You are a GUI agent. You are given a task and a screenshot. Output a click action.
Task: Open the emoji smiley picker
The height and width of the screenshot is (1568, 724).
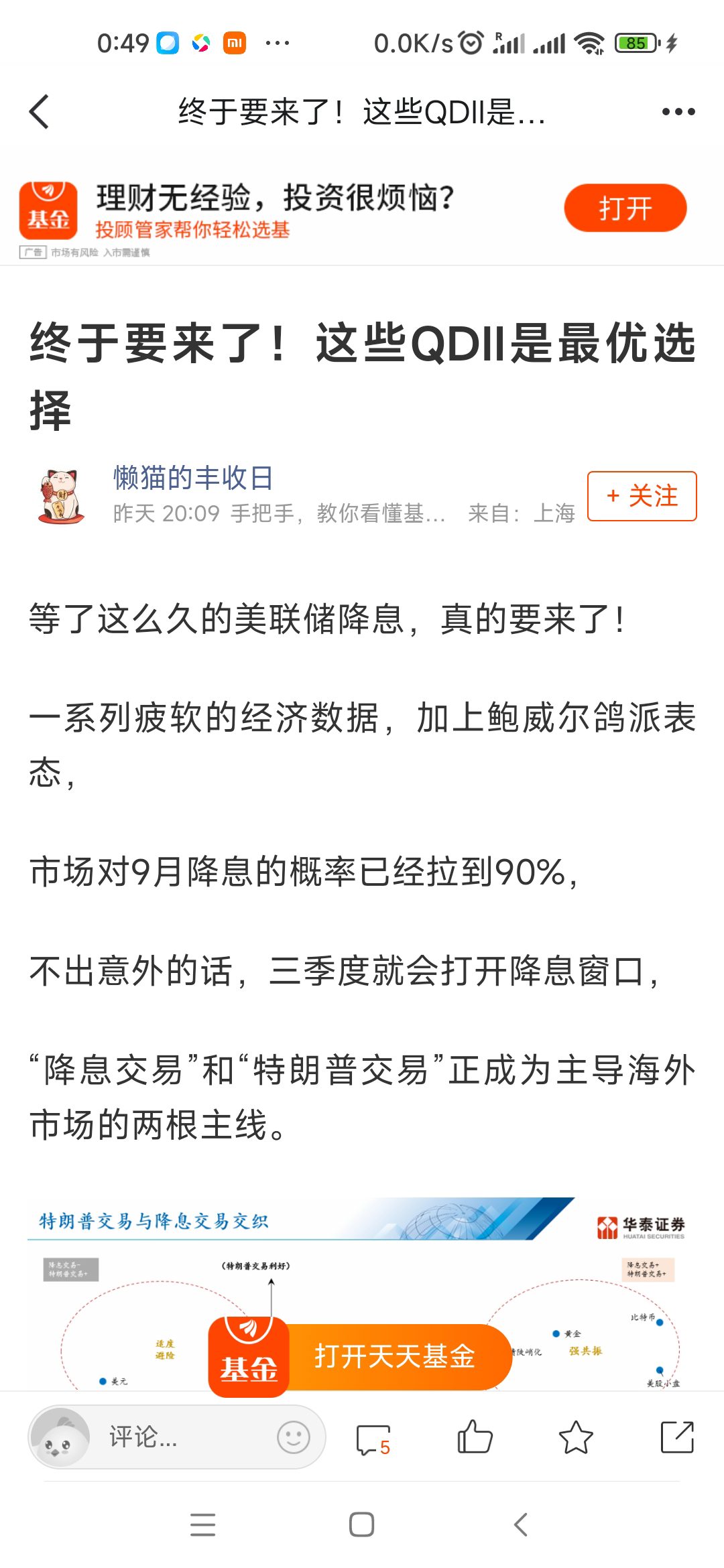click(293, 1437)
